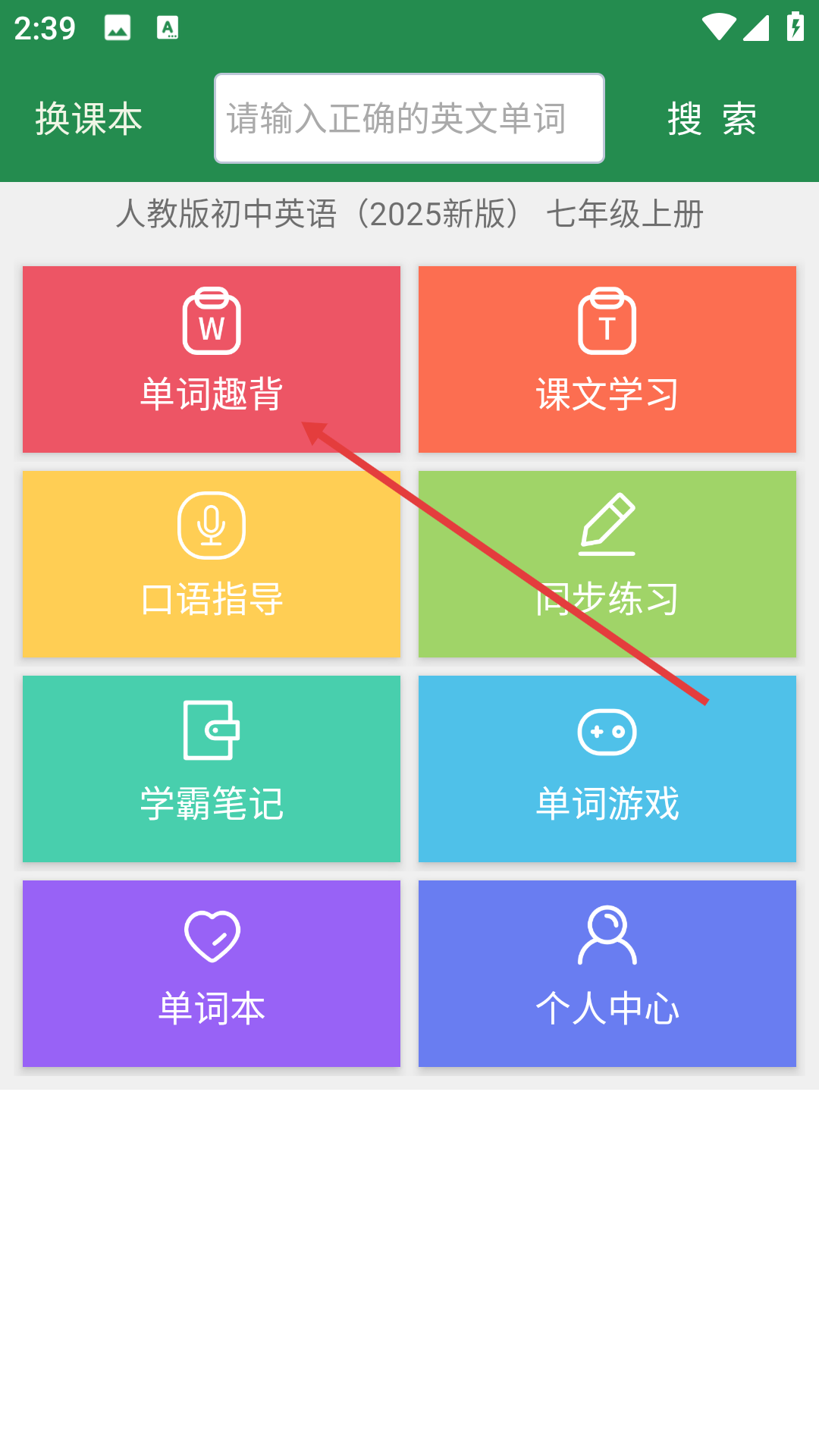819x1456 pixels.
Task: Start 同步练习 synchronized practice
Action: [x=607, y=564]
